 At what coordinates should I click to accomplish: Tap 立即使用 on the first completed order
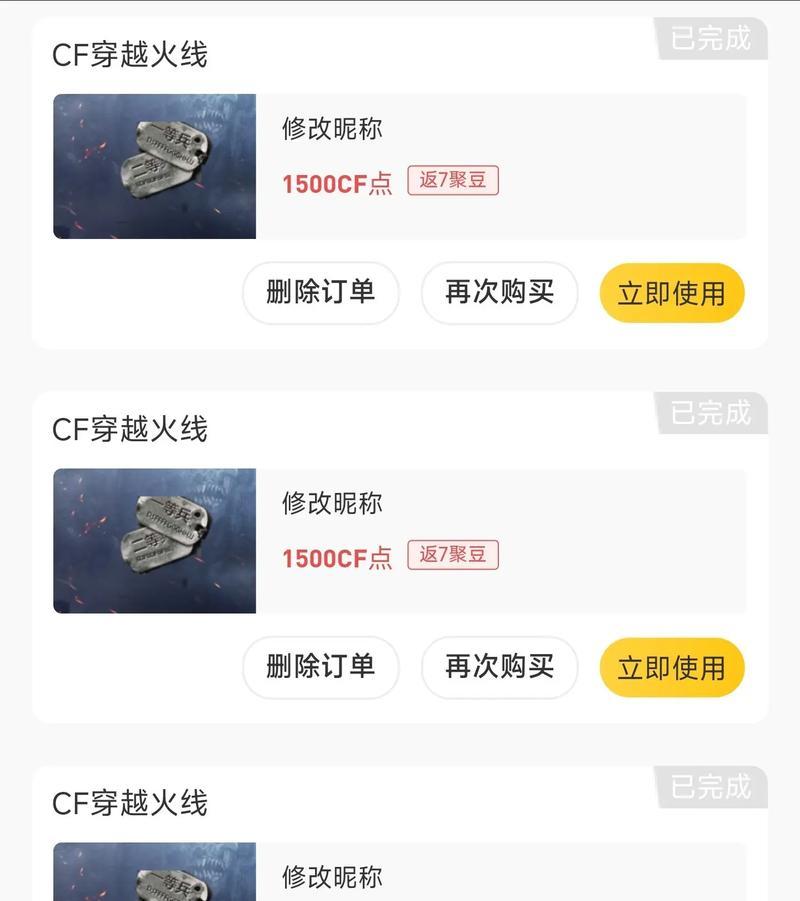[x=671, y=292]
